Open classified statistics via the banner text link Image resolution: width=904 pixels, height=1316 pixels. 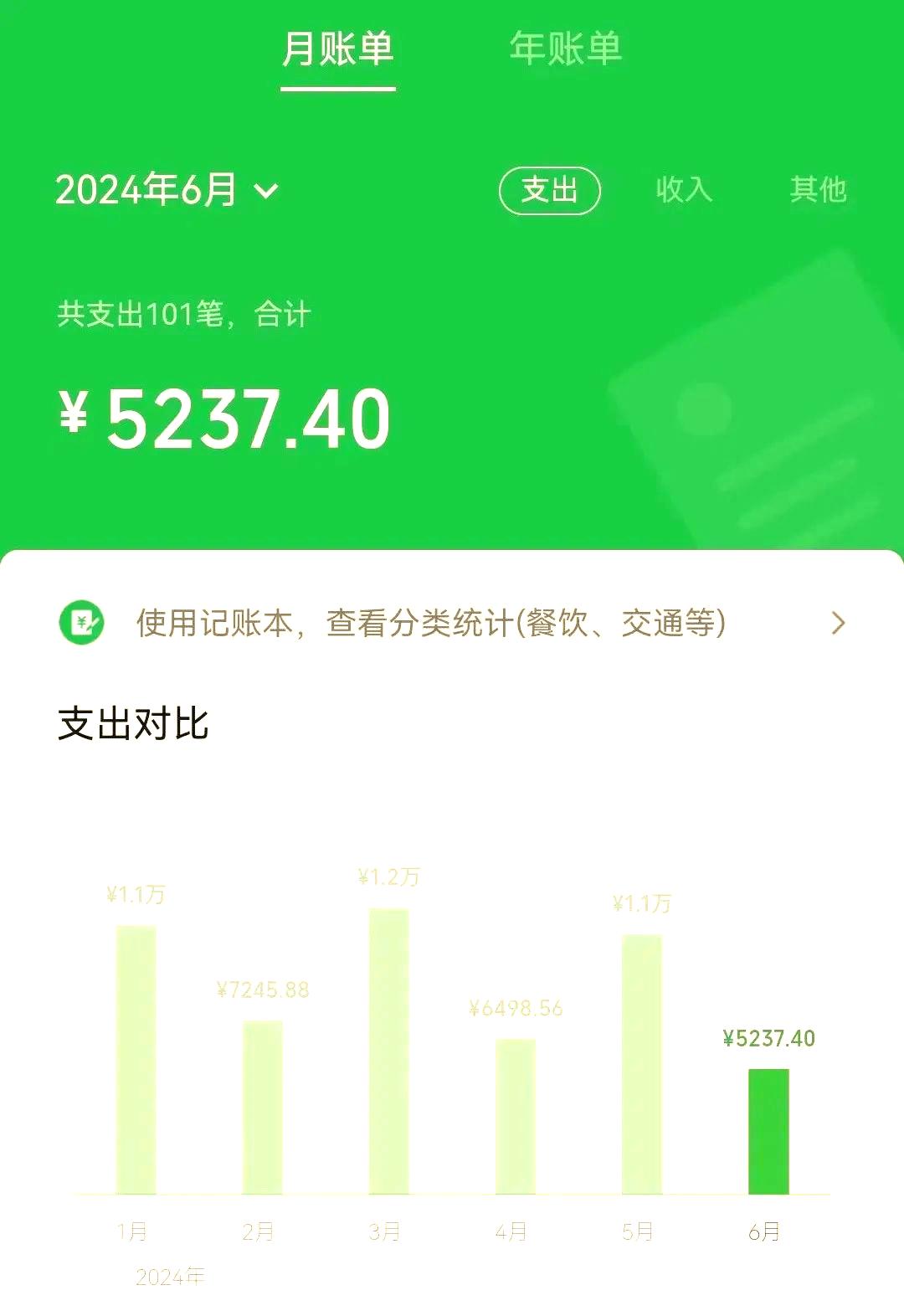coord(431,622)
